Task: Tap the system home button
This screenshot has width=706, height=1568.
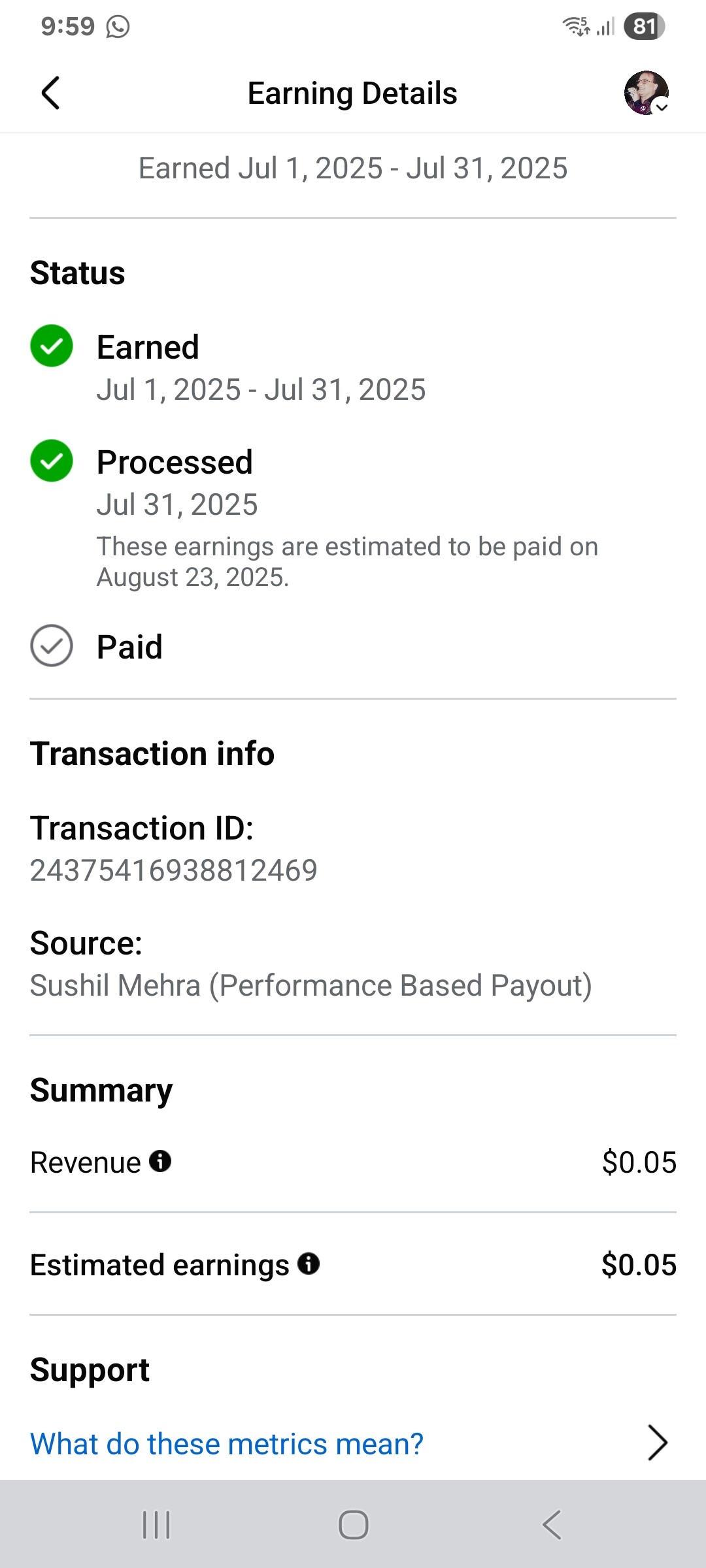Action: coord(353,1525)
